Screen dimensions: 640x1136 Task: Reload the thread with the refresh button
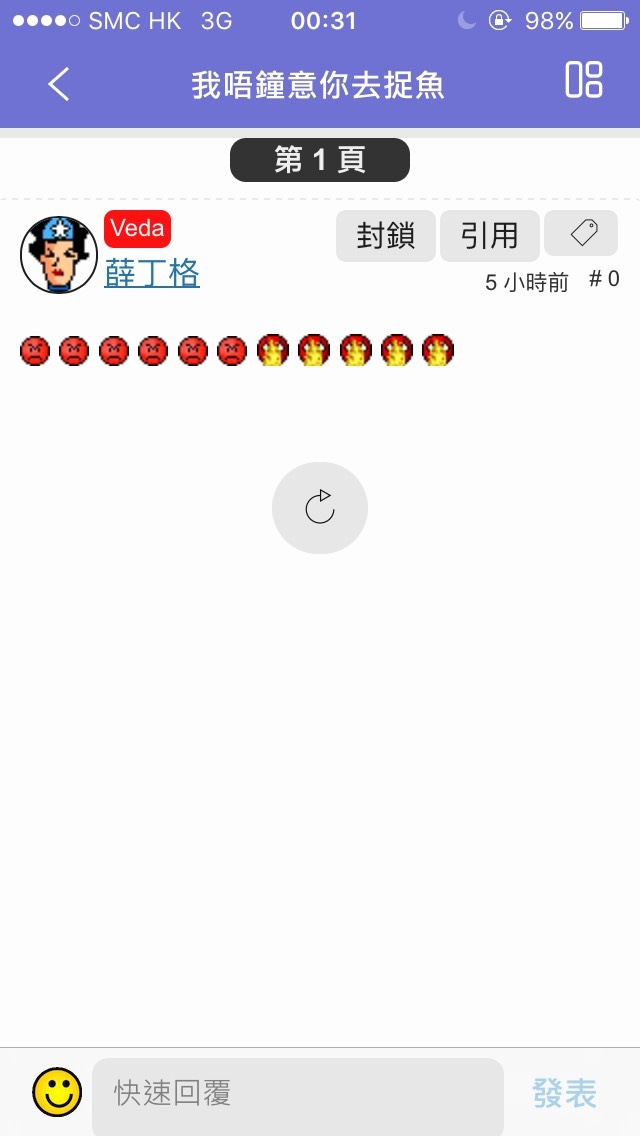point(320,508)
